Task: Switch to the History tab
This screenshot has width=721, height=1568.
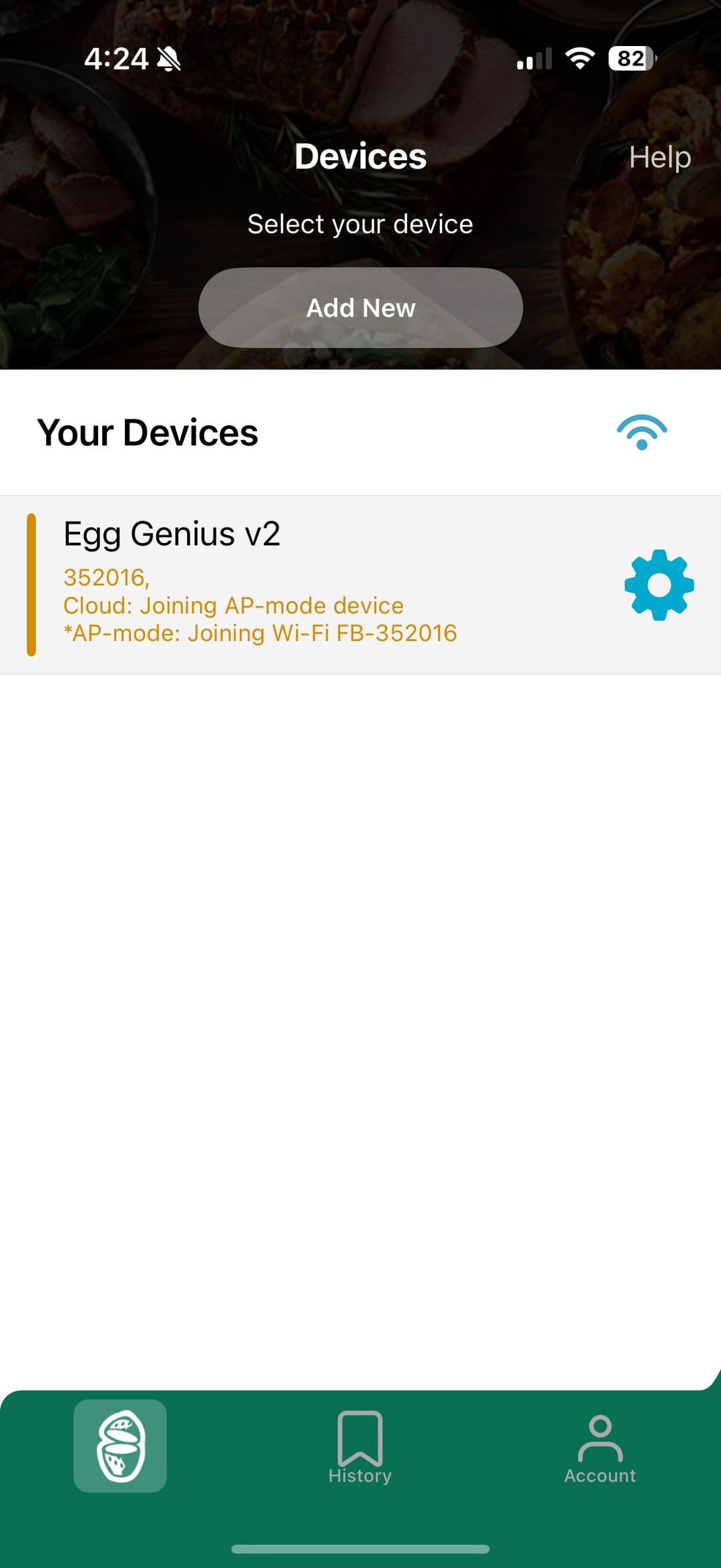Action: pos(360,1448)
